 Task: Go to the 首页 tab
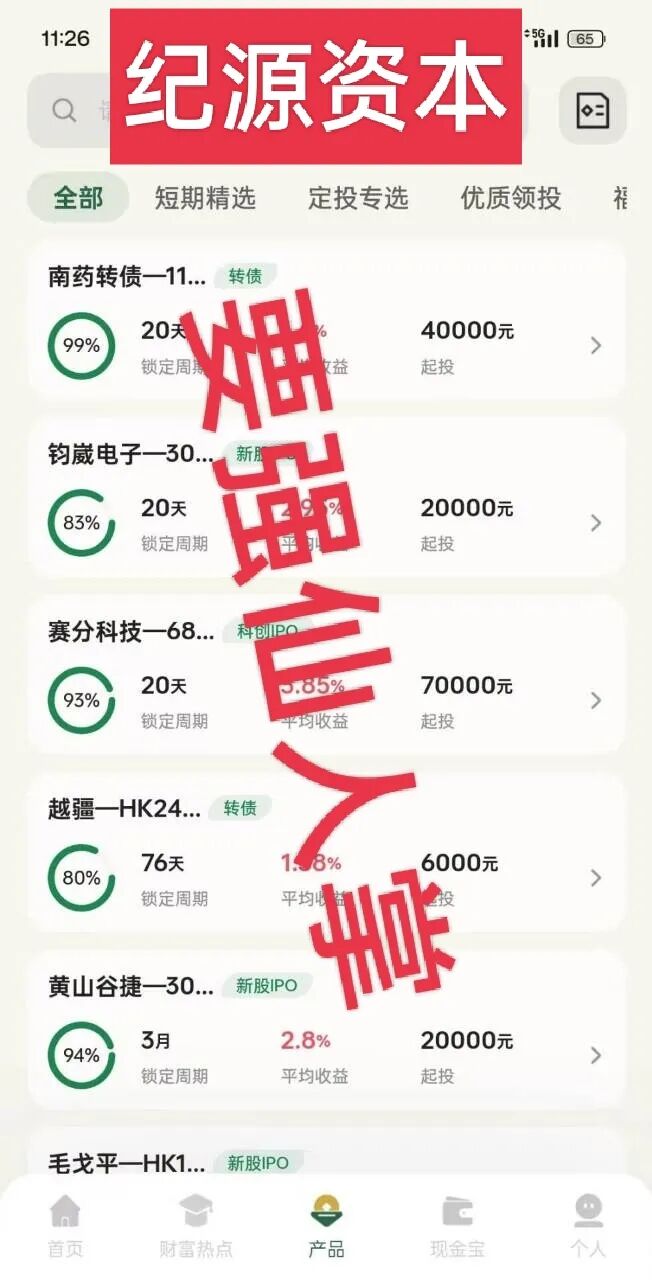coord(66,1225)
